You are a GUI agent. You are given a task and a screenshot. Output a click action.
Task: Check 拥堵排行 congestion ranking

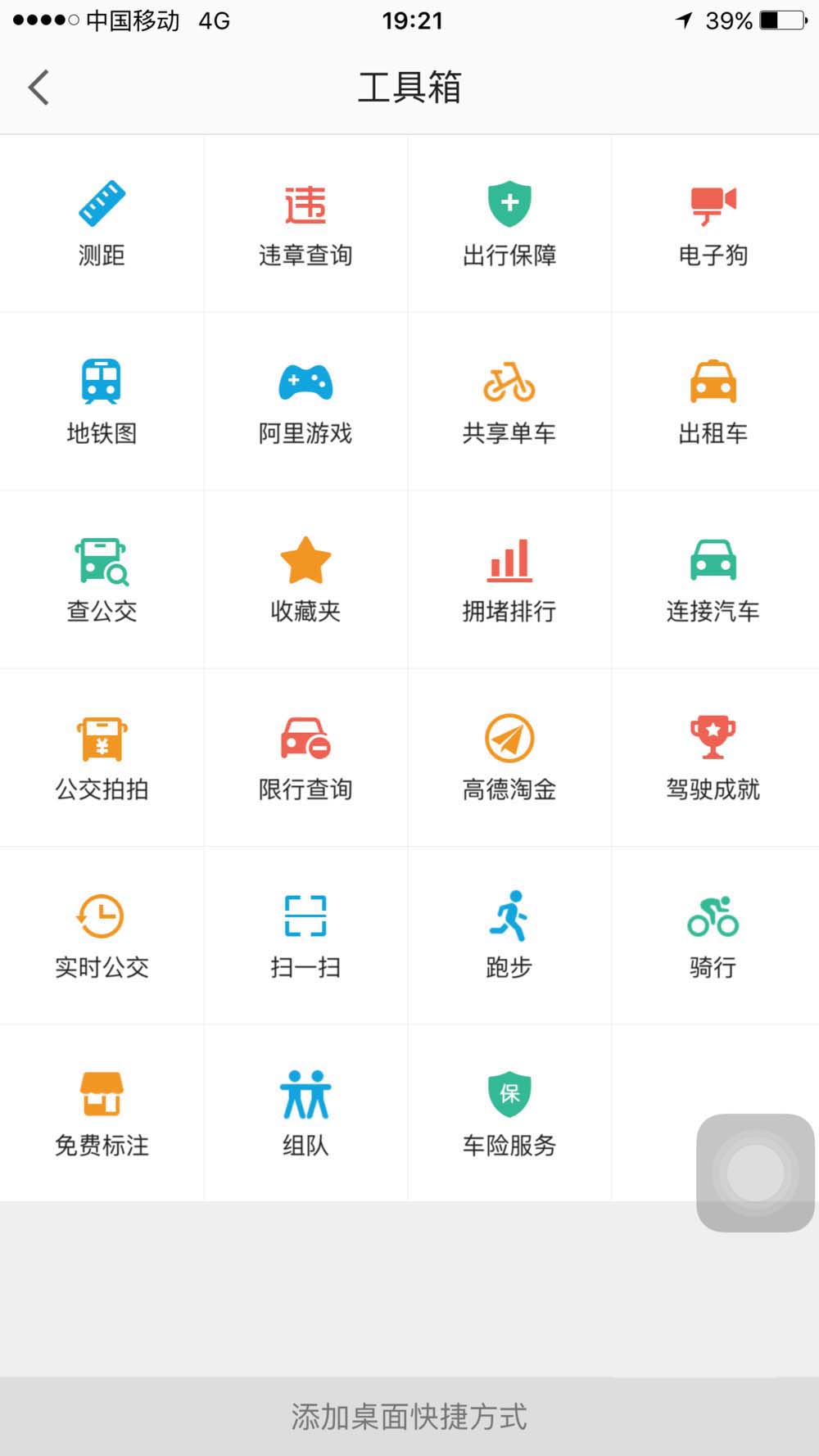click(509, 579)
